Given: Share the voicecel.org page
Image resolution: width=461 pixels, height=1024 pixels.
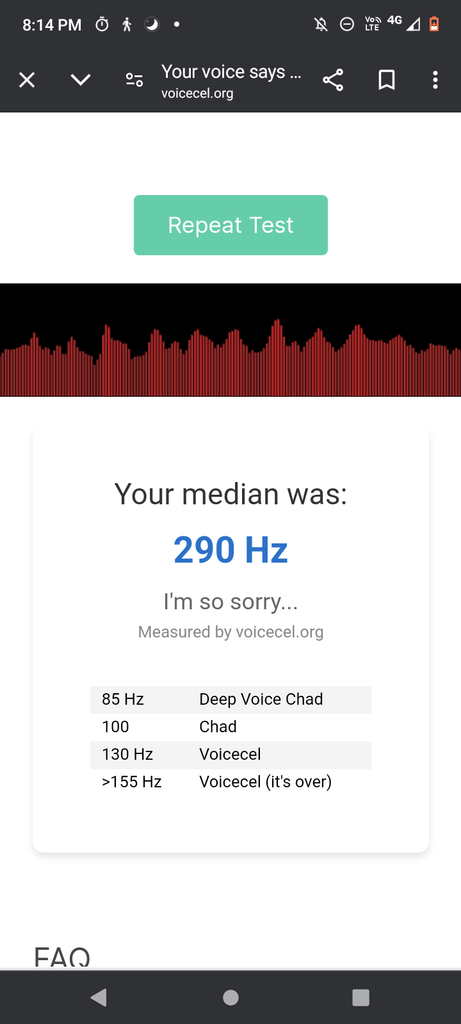Looking at the screenshot, I should pos(333,80).
